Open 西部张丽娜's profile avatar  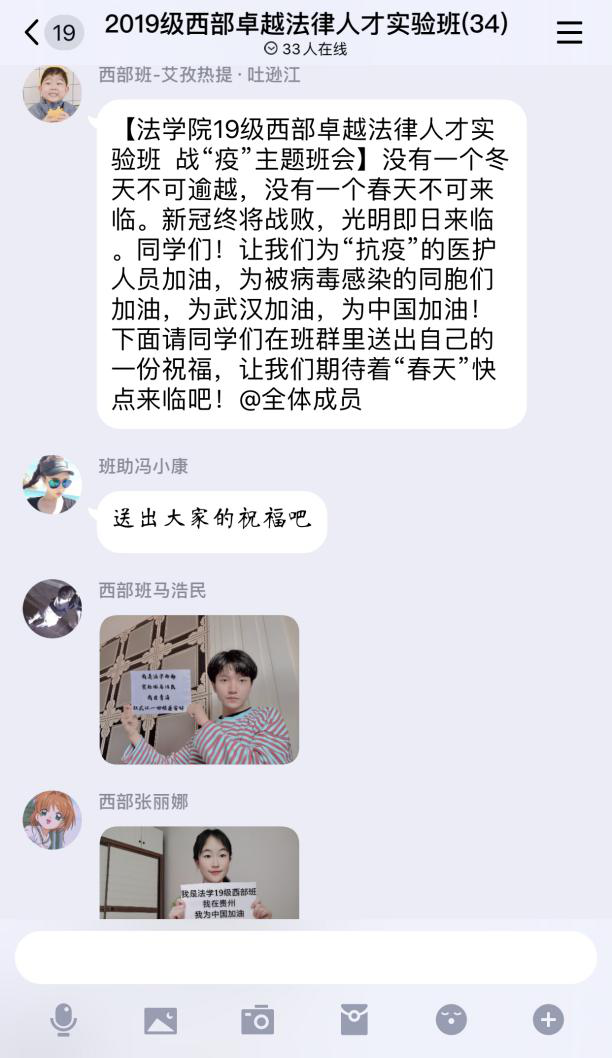pyautogui.click(x=52, y=820)
